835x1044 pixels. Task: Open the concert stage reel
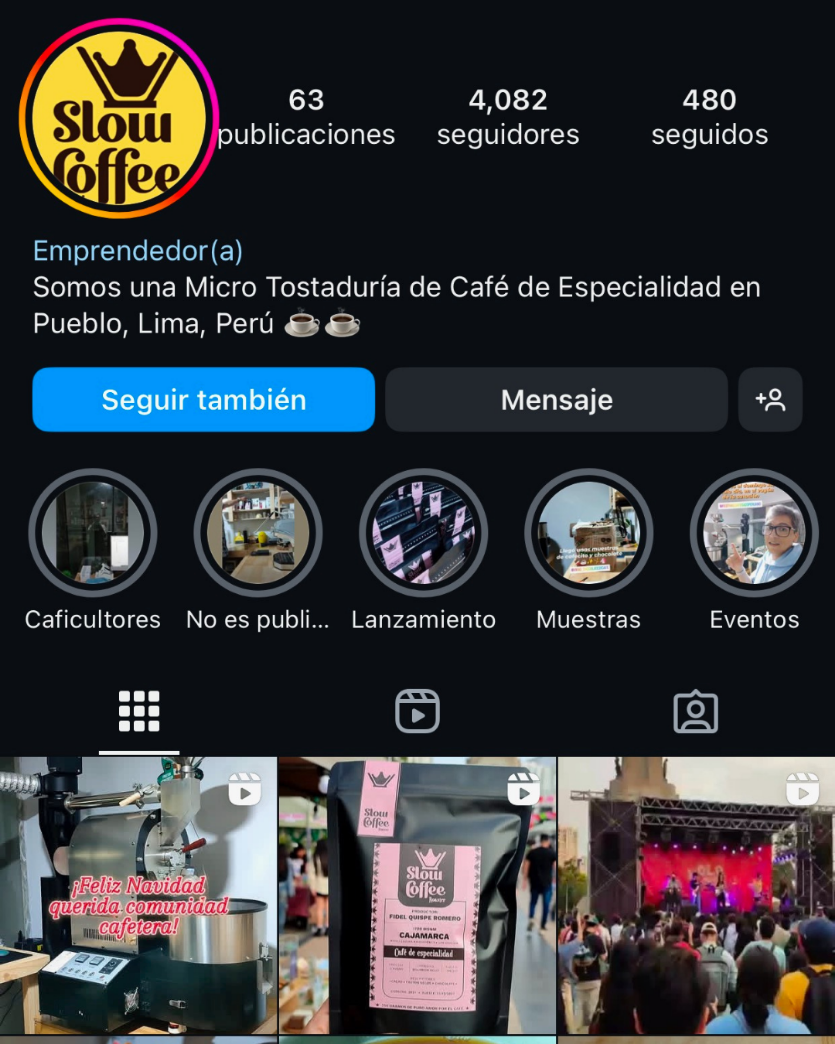coord(696,895)
